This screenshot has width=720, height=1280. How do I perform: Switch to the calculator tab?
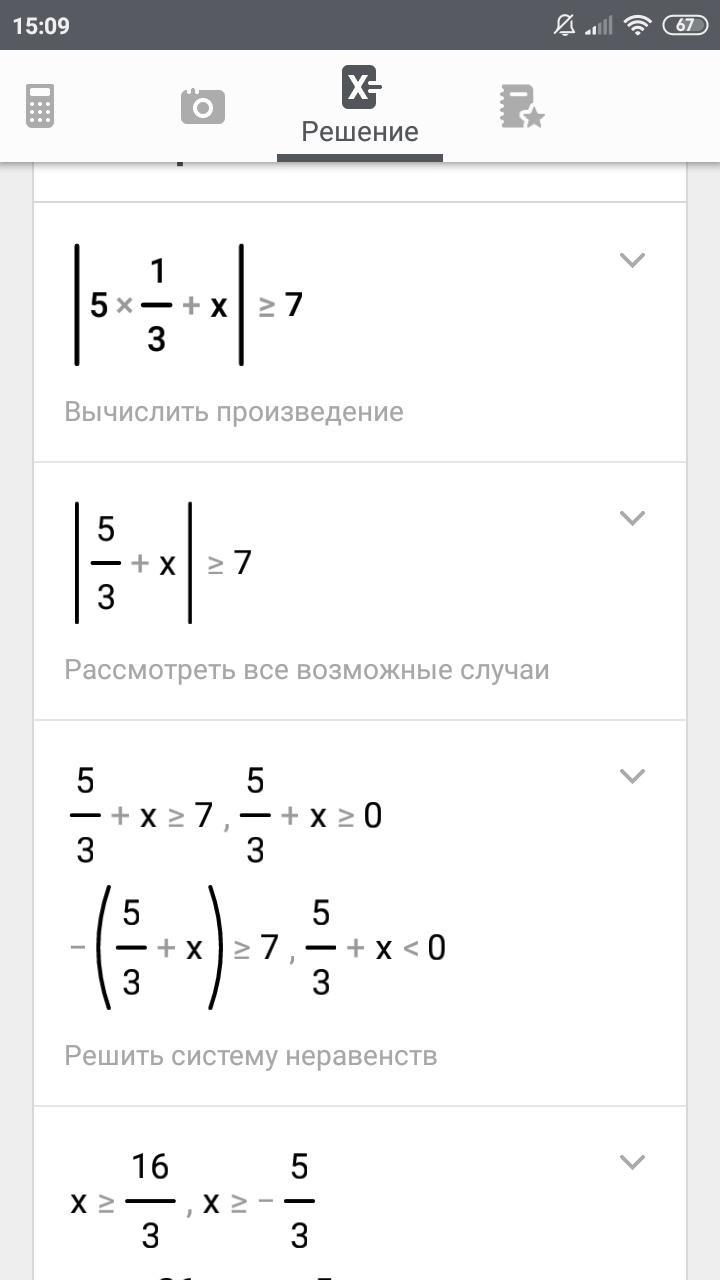pos(40,105)
